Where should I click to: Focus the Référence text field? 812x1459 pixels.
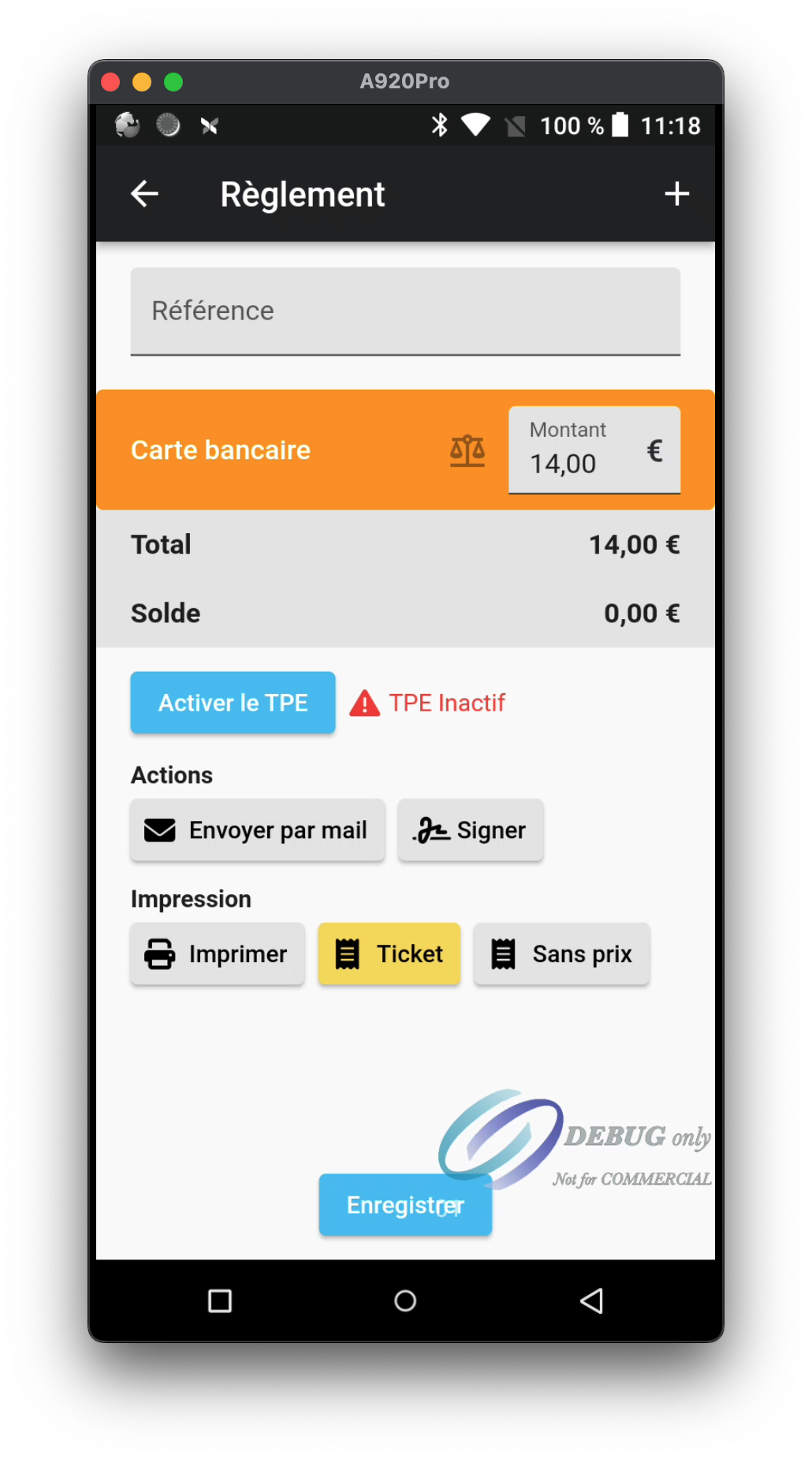405,312
